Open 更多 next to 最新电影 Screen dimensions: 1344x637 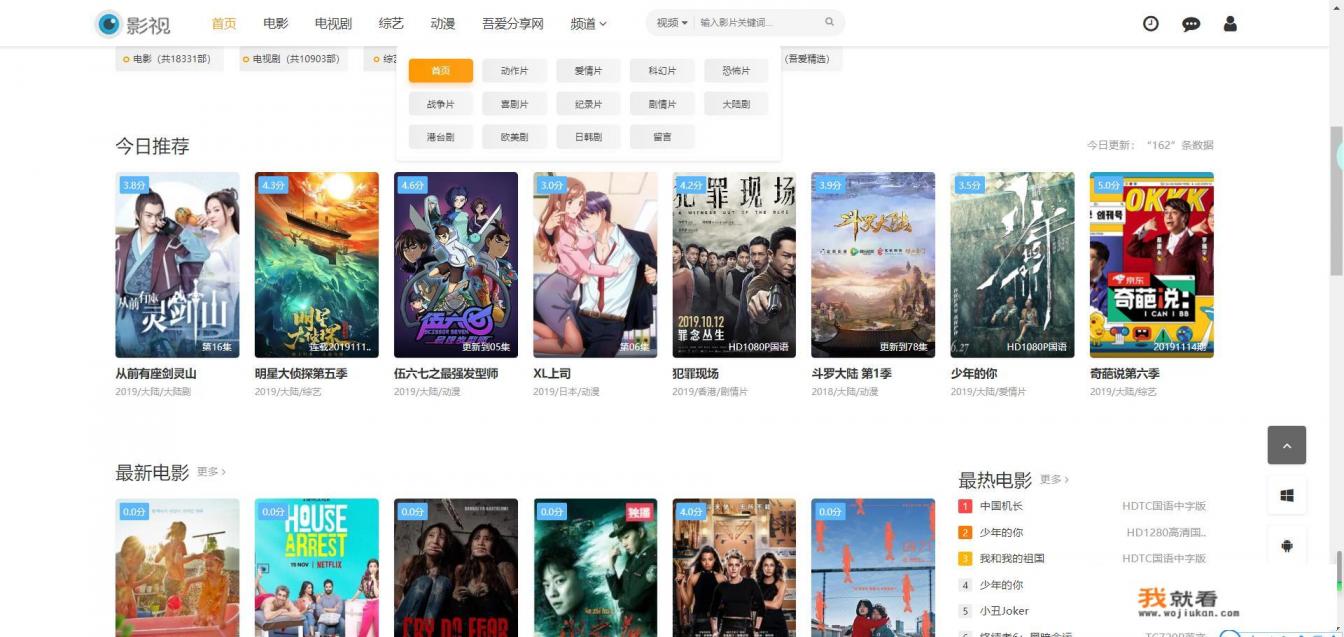pos(211,471)
